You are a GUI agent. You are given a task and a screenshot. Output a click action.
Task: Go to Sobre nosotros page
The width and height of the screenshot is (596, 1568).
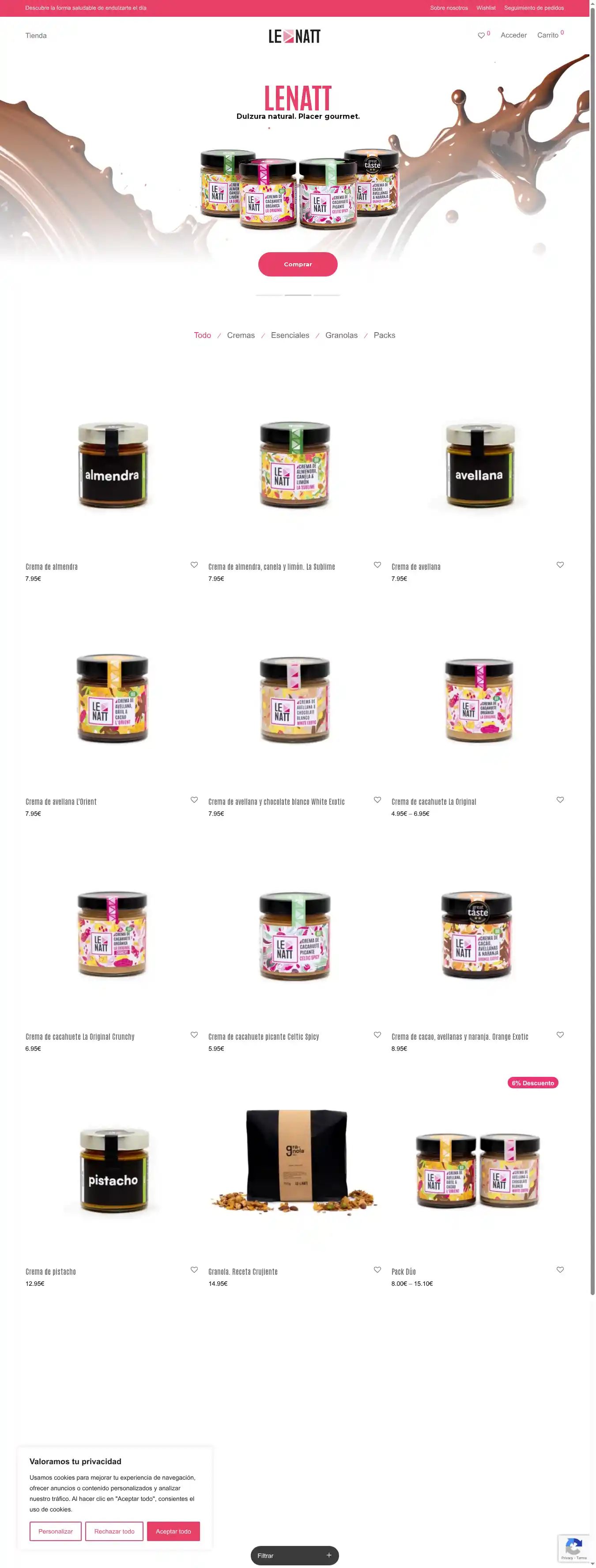[x=449, y=8]
